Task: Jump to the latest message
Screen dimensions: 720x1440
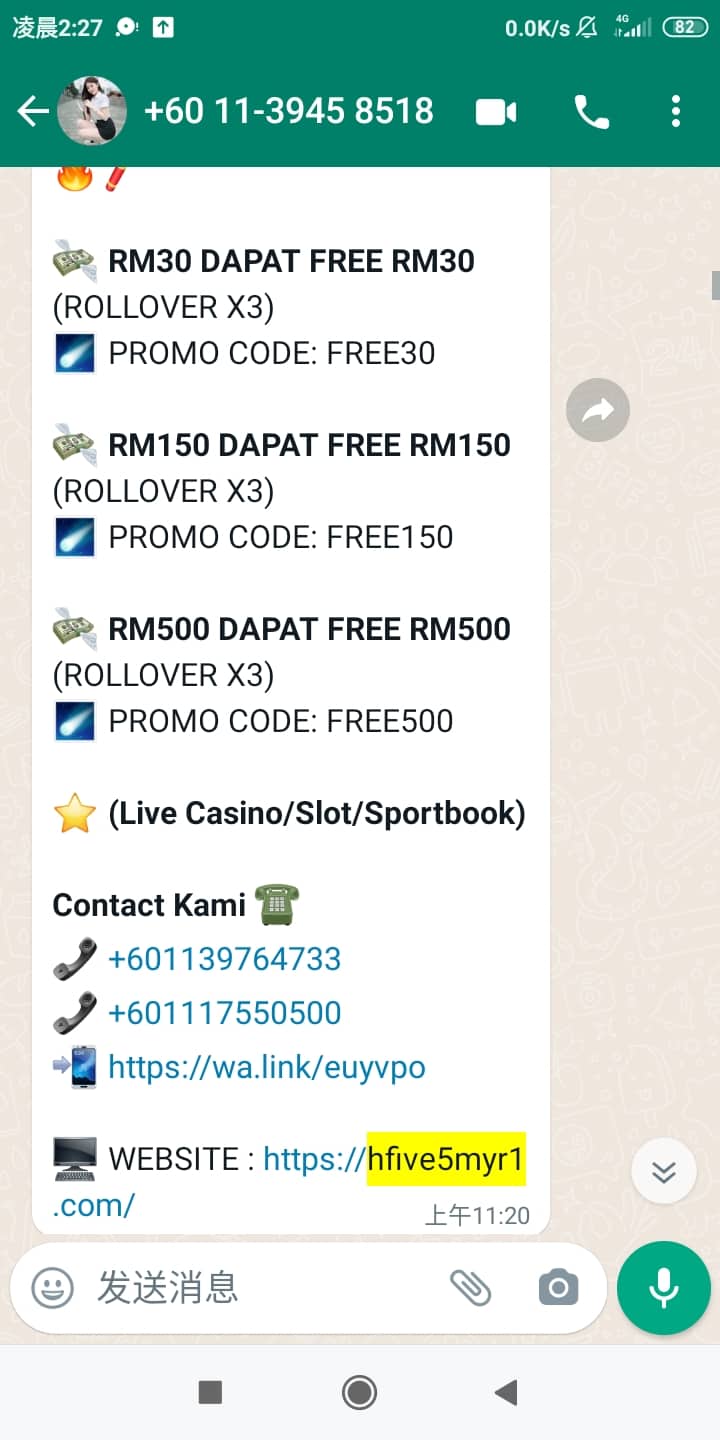Action: [663, 1171]
